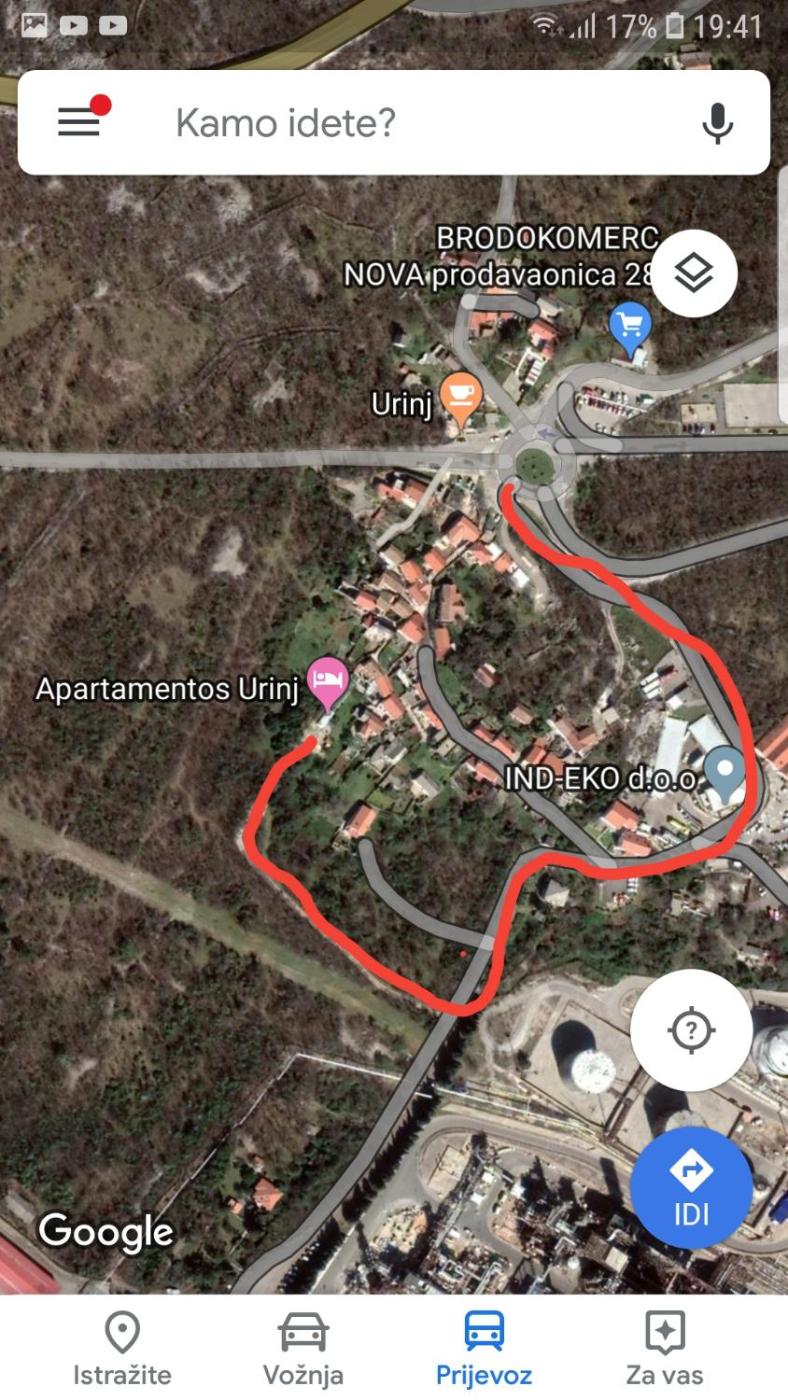The width and height of the screenshot is (788, 1400).
Task: Open the Za vas tab
Action: click(x=665, y=1348)
